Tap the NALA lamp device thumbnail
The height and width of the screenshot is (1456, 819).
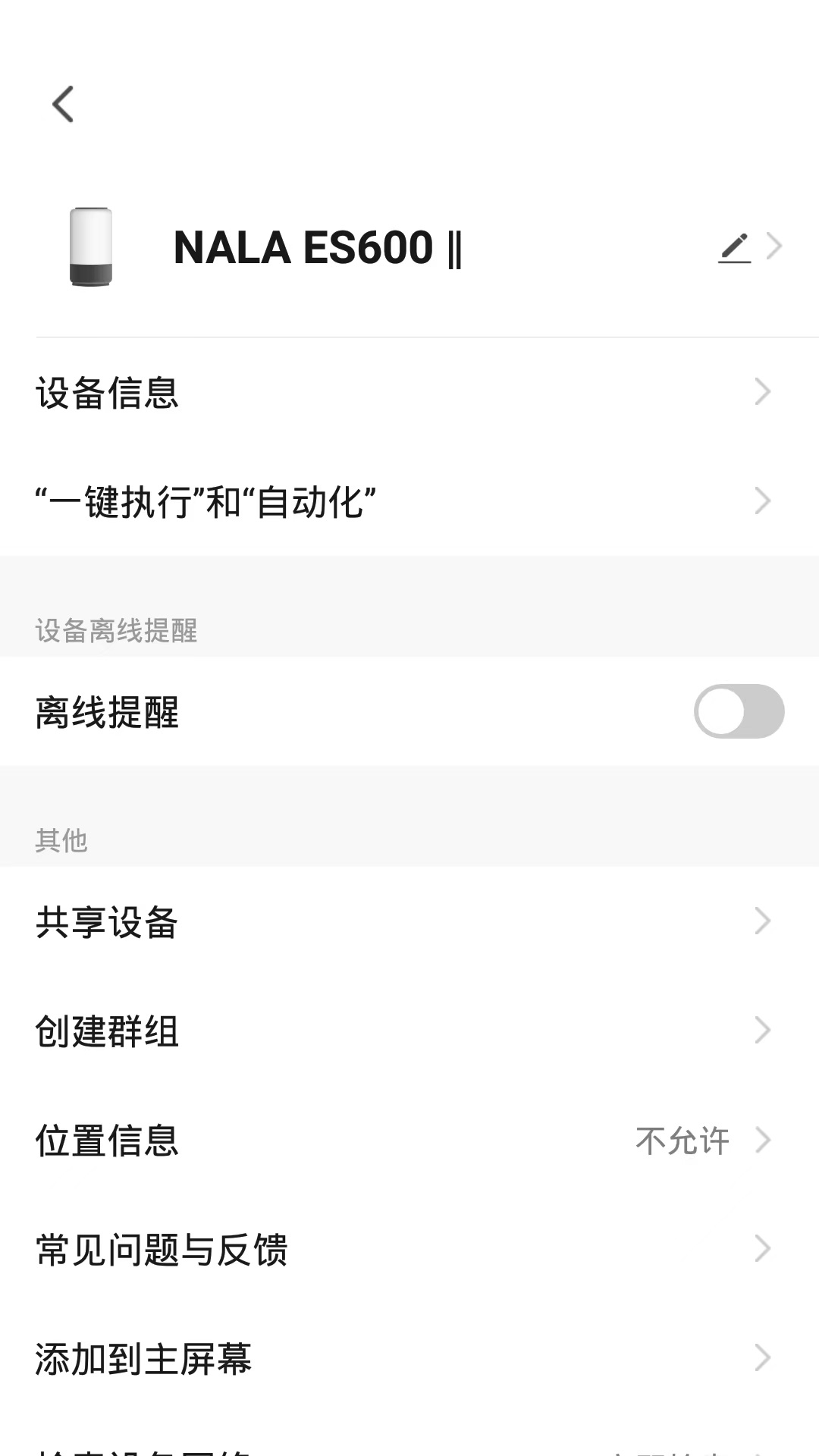[91, 246]
